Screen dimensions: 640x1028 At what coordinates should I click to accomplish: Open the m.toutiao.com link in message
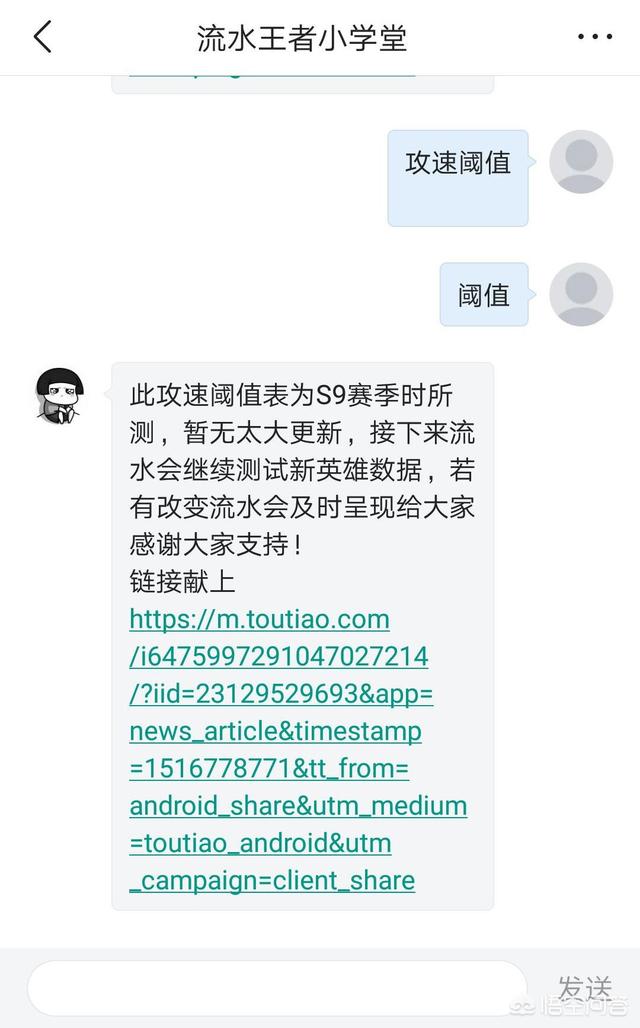point(280,750)
